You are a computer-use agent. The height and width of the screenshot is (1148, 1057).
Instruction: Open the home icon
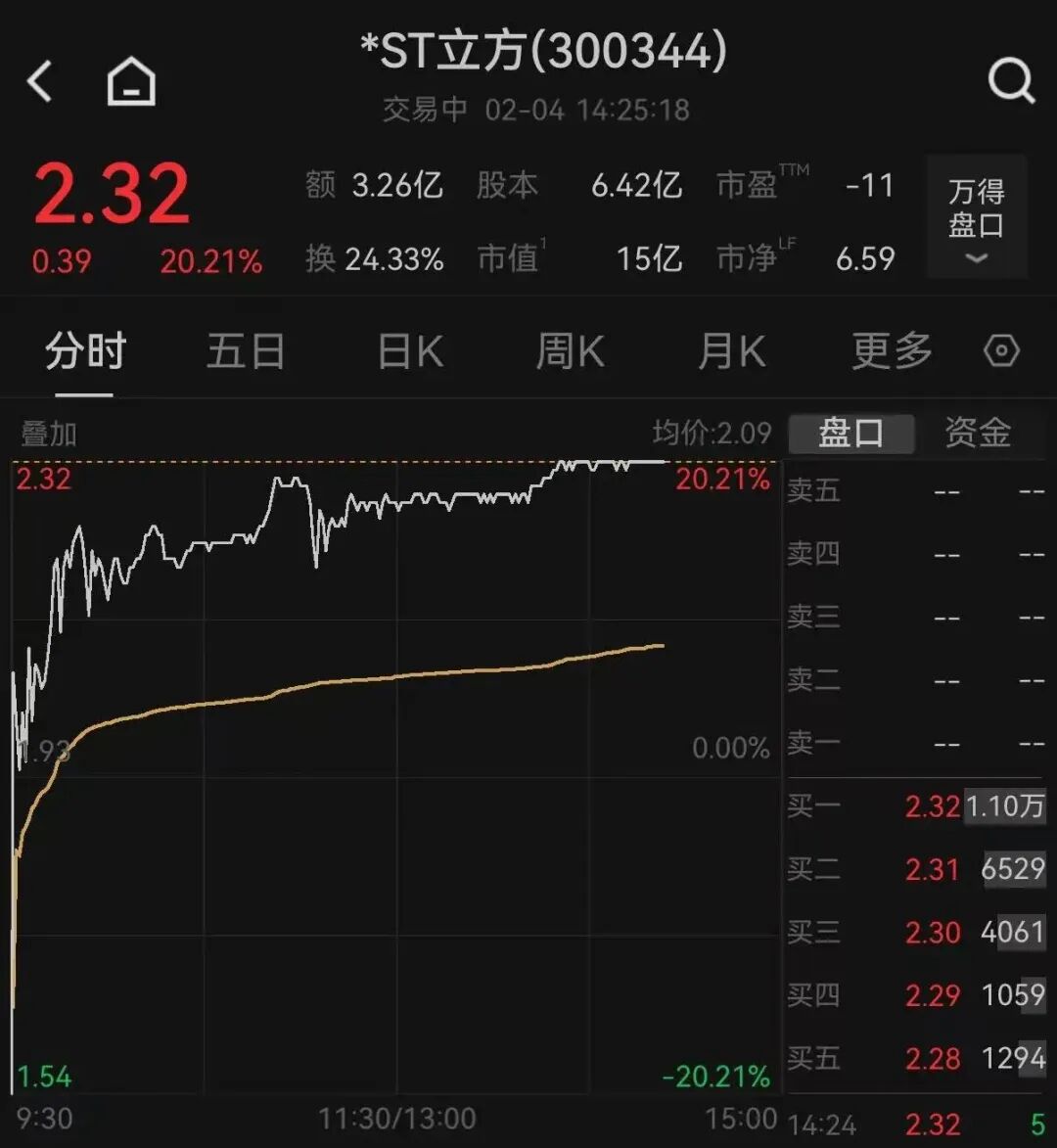(x=131, y=81)
